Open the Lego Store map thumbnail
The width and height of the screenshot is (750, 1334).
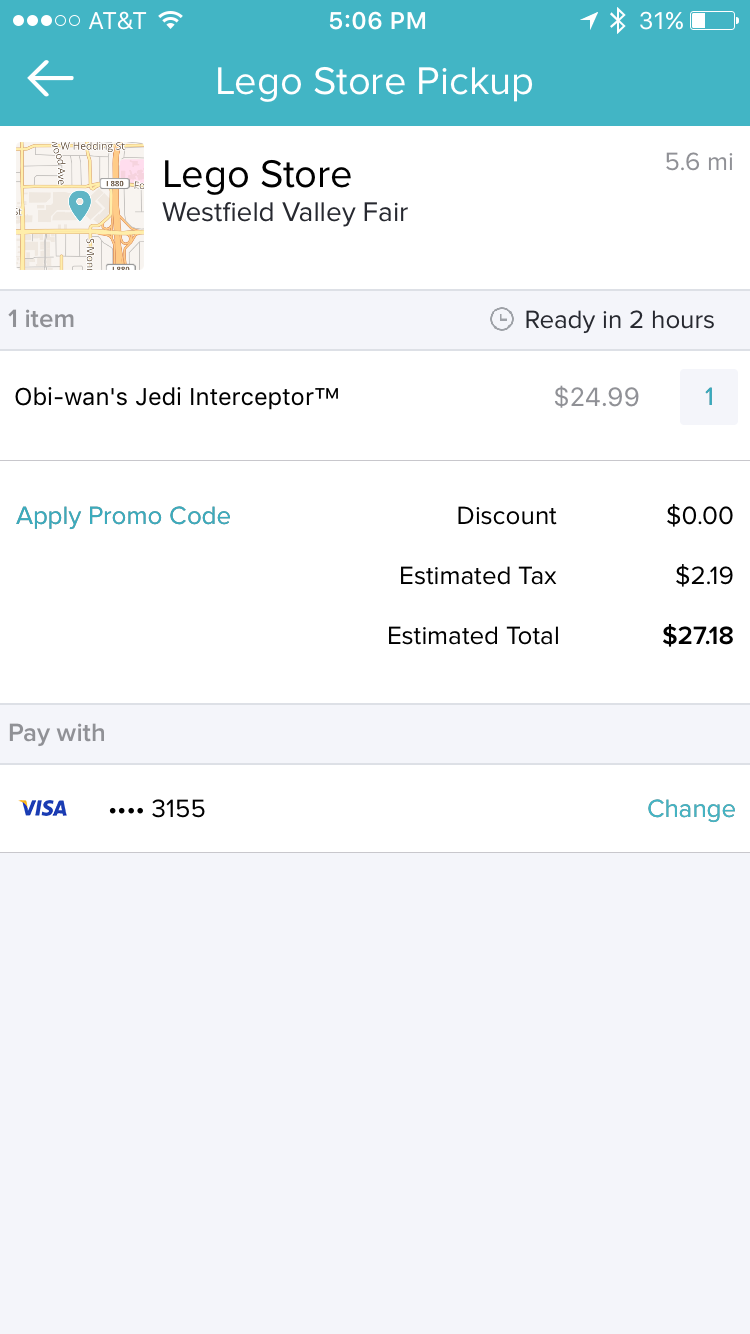[80, 206]
